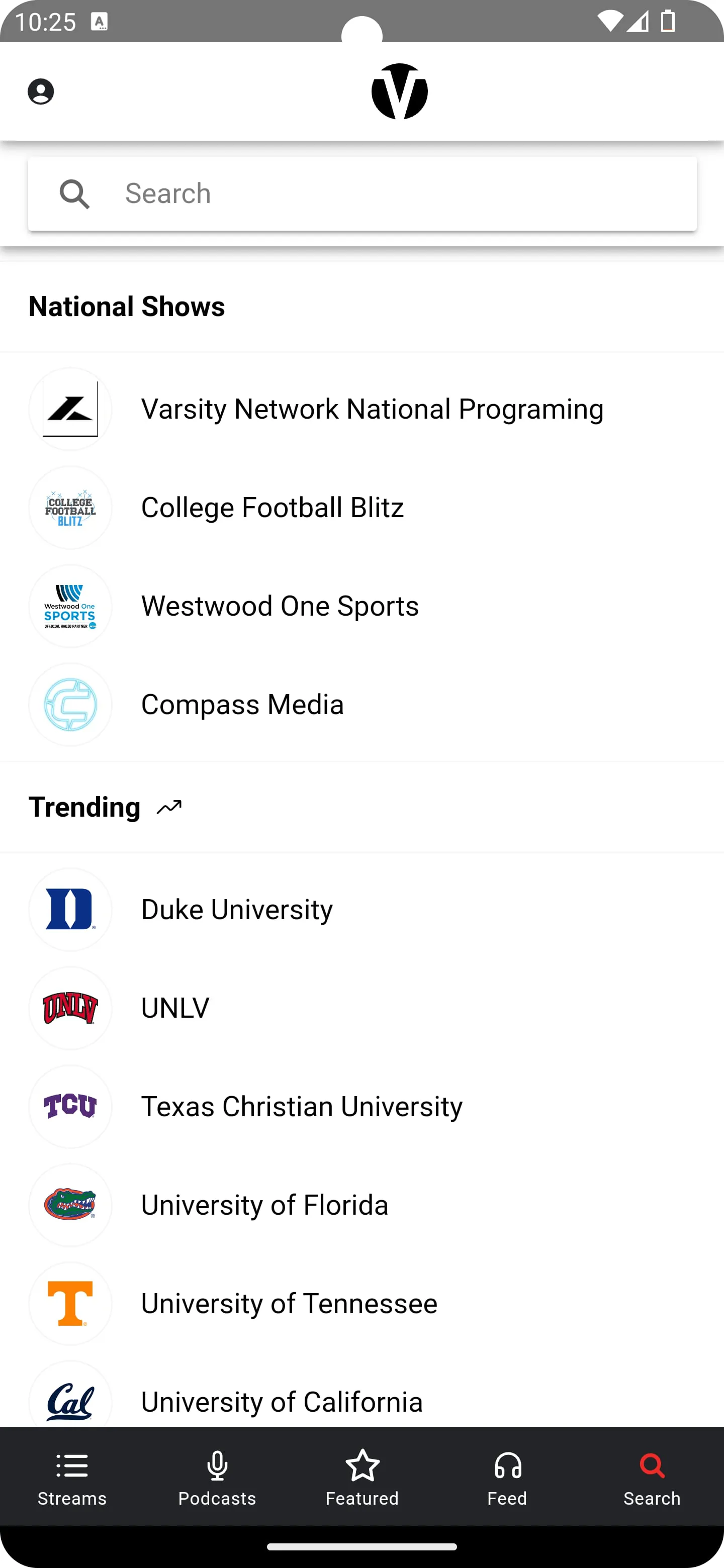Tap the trending arrow next to Trending
The image size is (724, 1568).
[168, 806]
